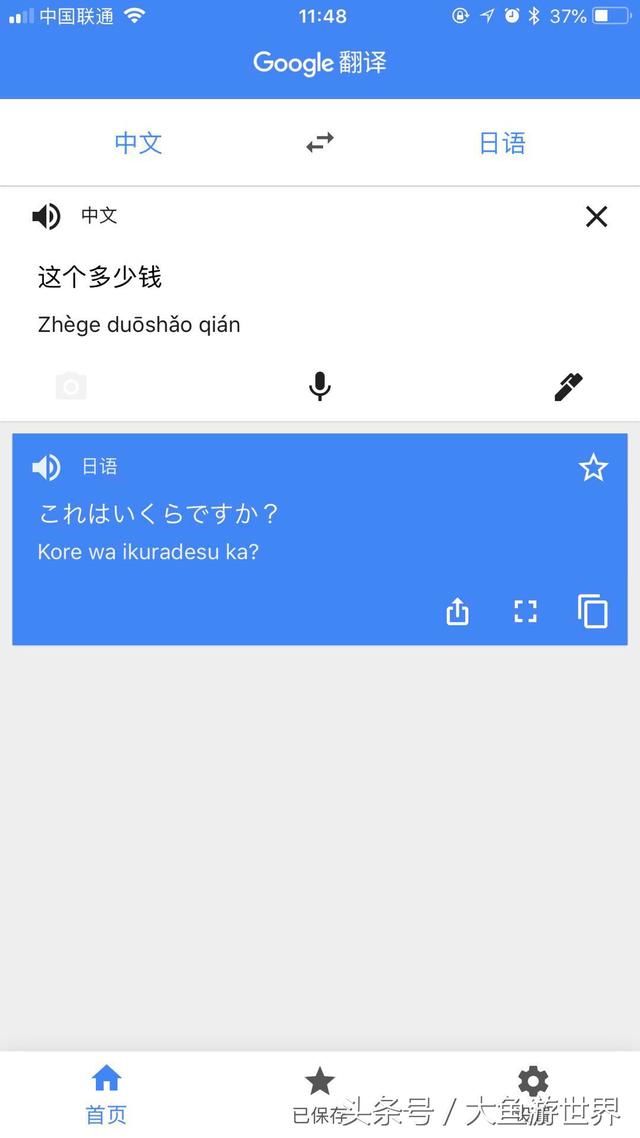Go to the 首页 home tab

[106, 1093]
